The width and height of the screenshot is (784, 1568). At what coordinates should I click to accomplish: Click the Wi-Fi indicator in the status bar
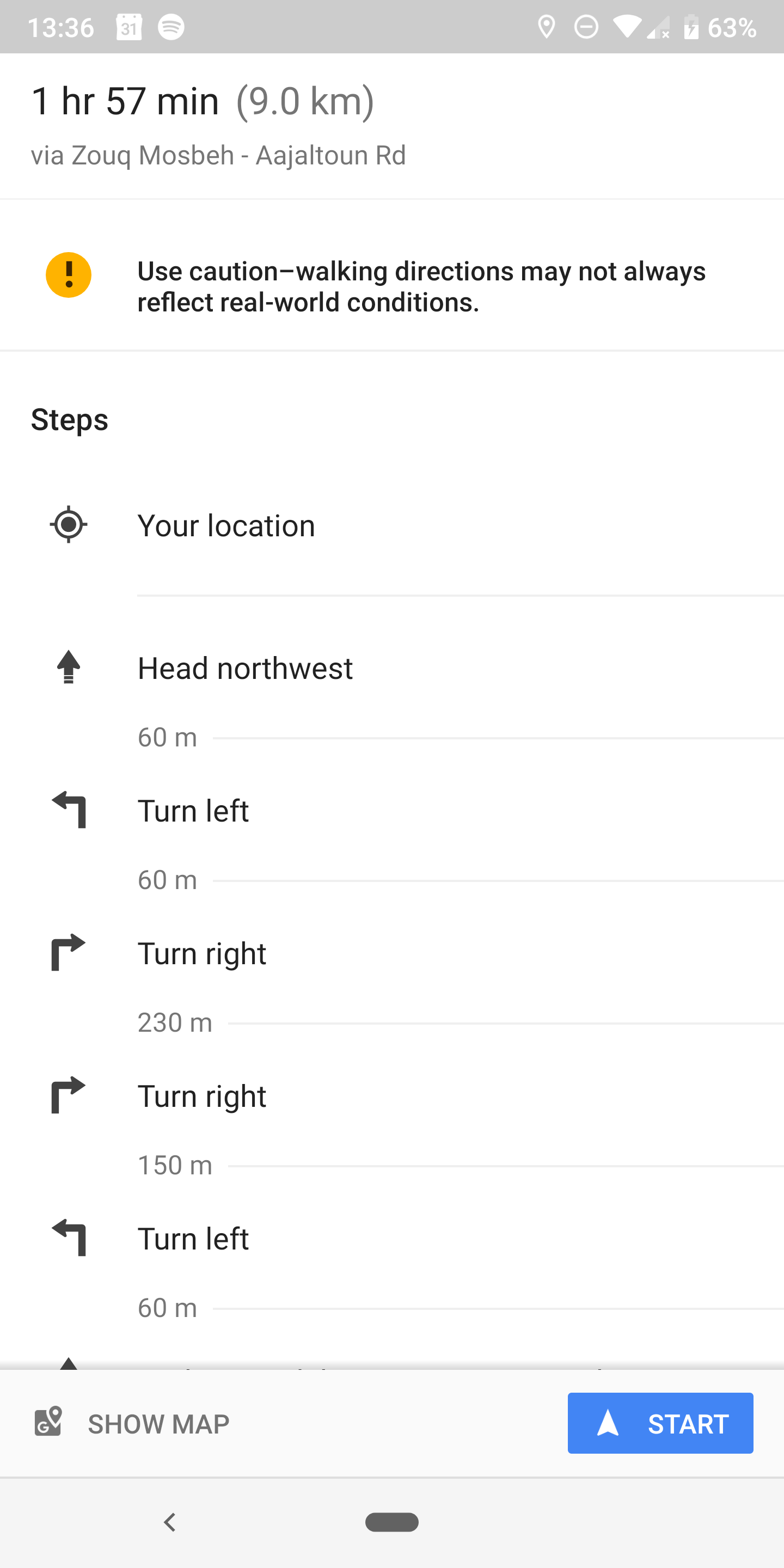tap(628, 26)
